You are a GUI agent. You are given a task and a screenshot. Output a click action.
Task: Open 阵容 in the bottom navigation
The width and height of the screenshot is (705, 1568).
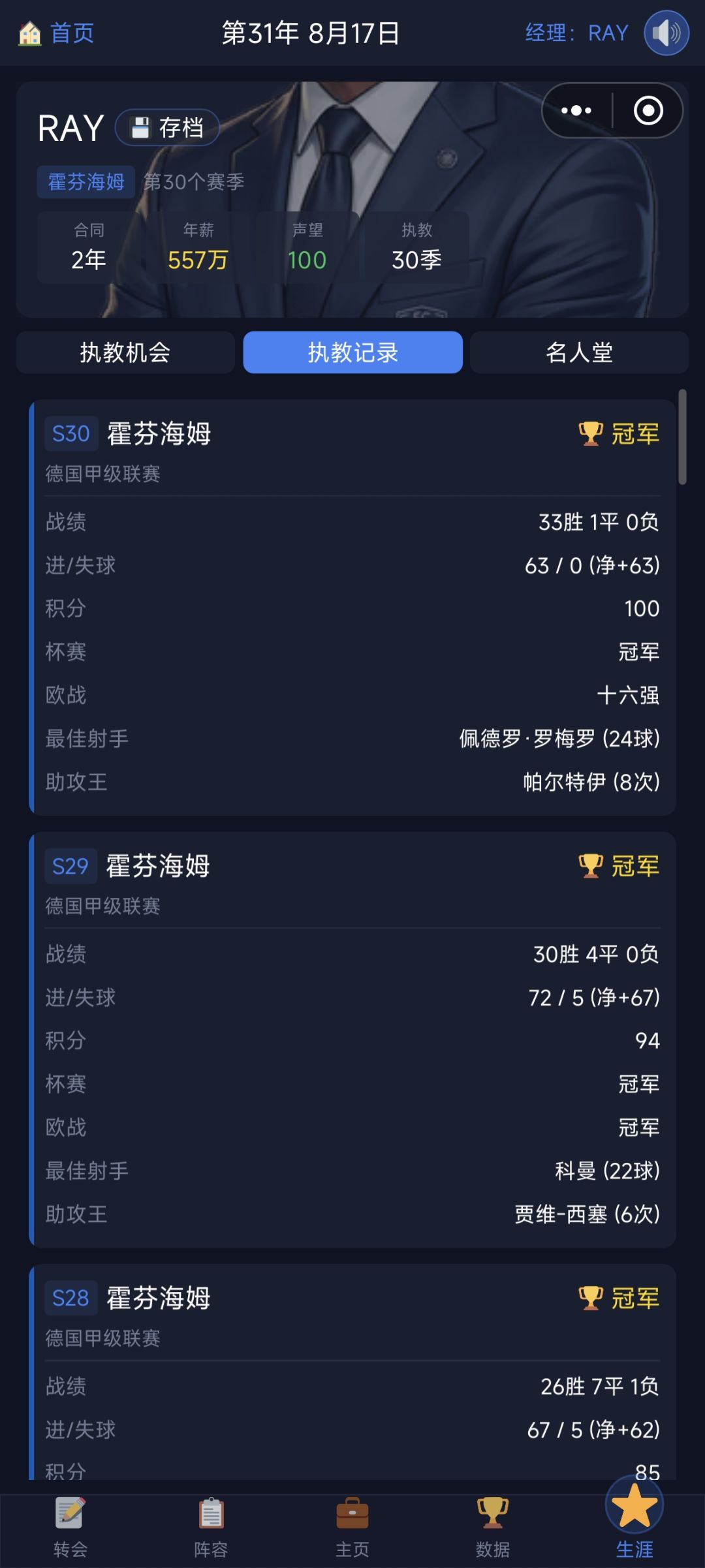[x=211, y=1529]
